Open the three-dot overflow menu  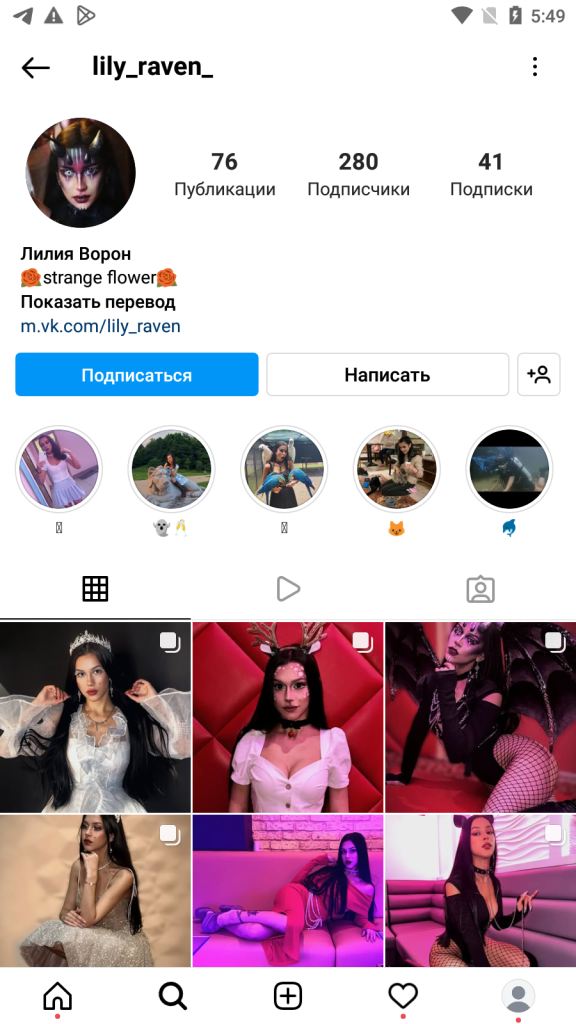point(535,67)
